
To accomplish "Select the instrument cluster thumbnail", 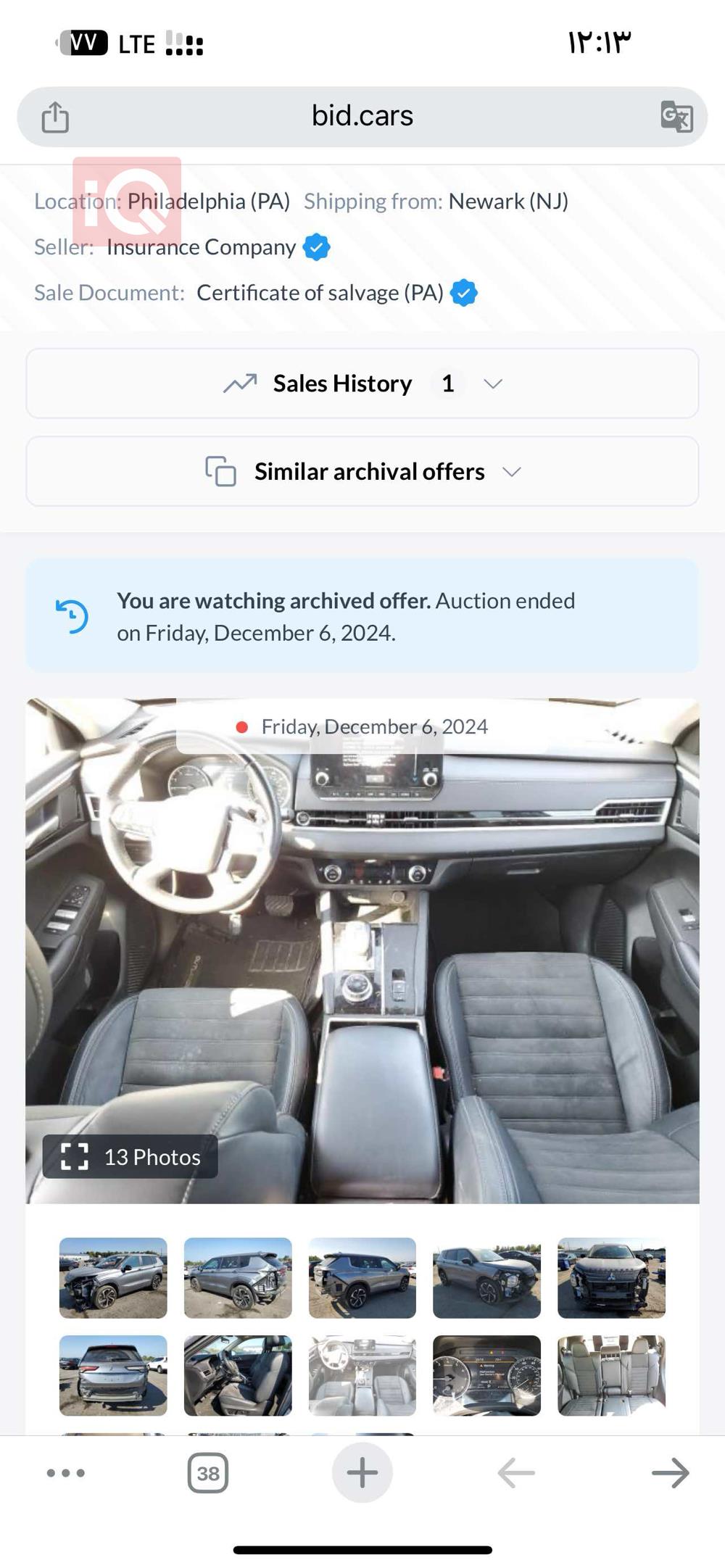I will 486,1375.
